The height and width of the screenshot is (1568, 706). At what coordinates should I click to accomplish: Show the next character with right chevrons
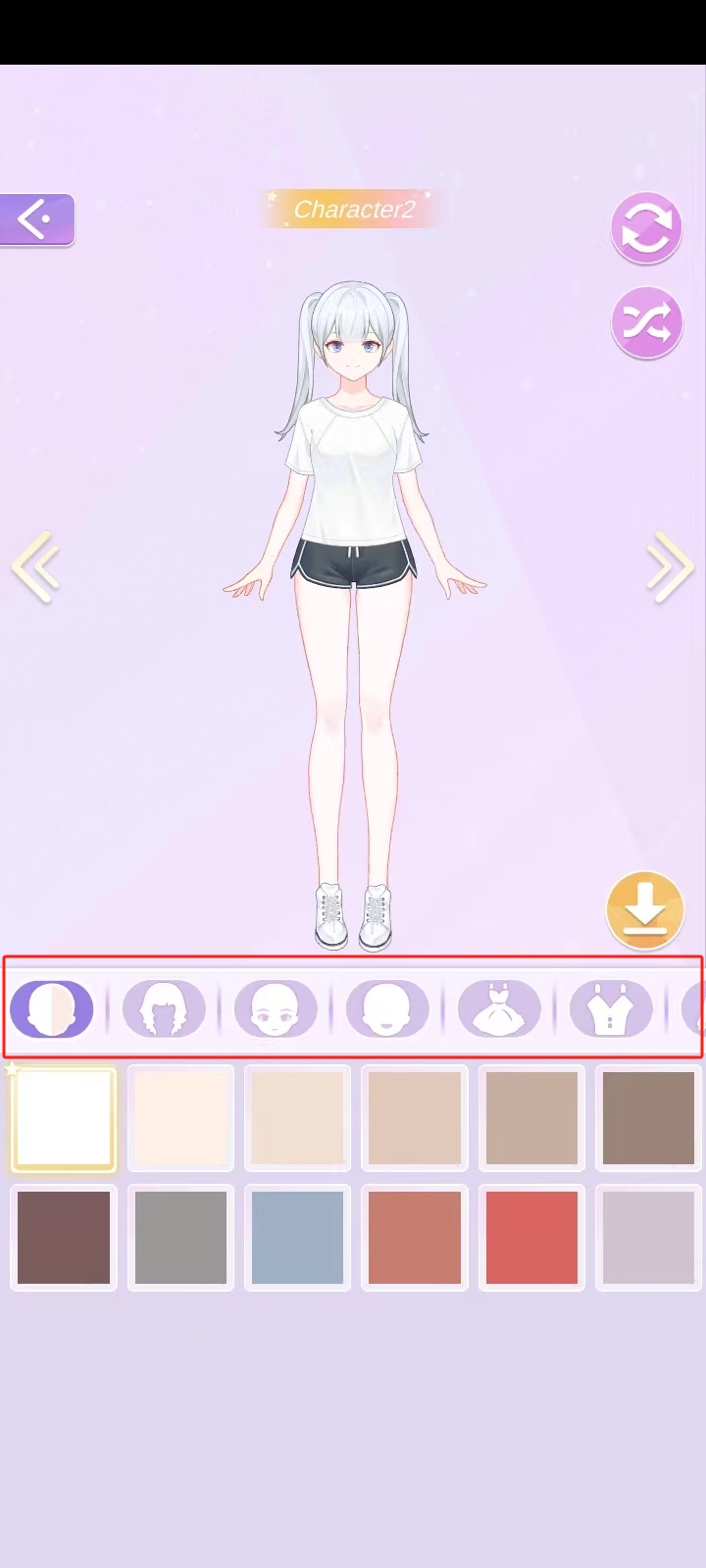671,566
